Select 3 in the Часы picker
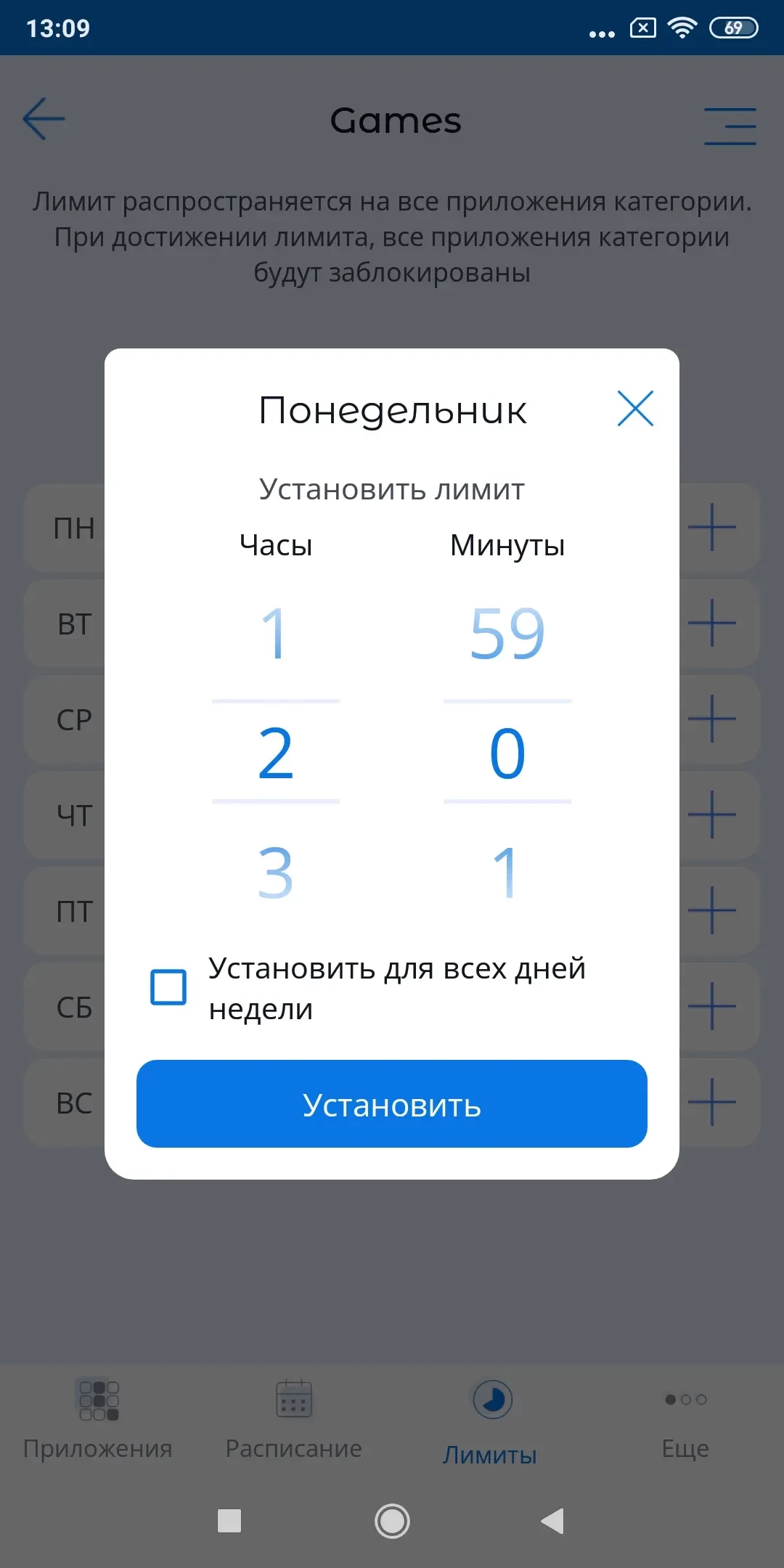The width and height of the screenshot is (784, 1568). pos(275,873)
